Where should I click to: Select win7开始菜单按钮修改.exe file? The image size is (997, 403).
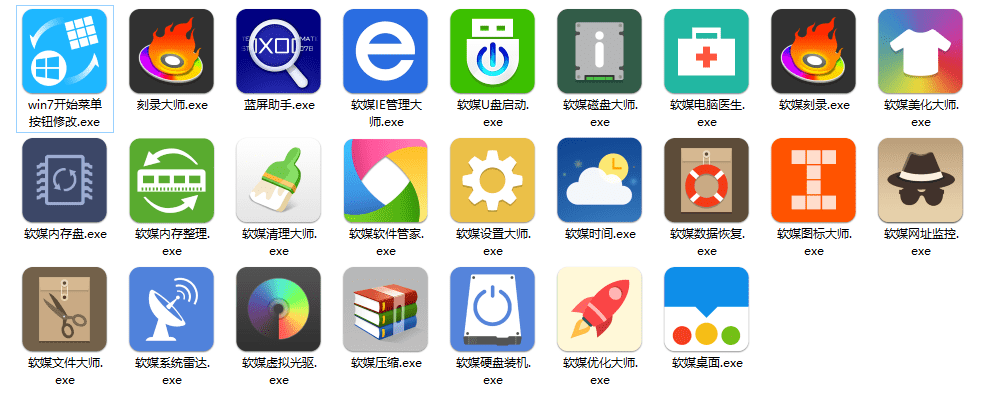(x=65, y=51)
